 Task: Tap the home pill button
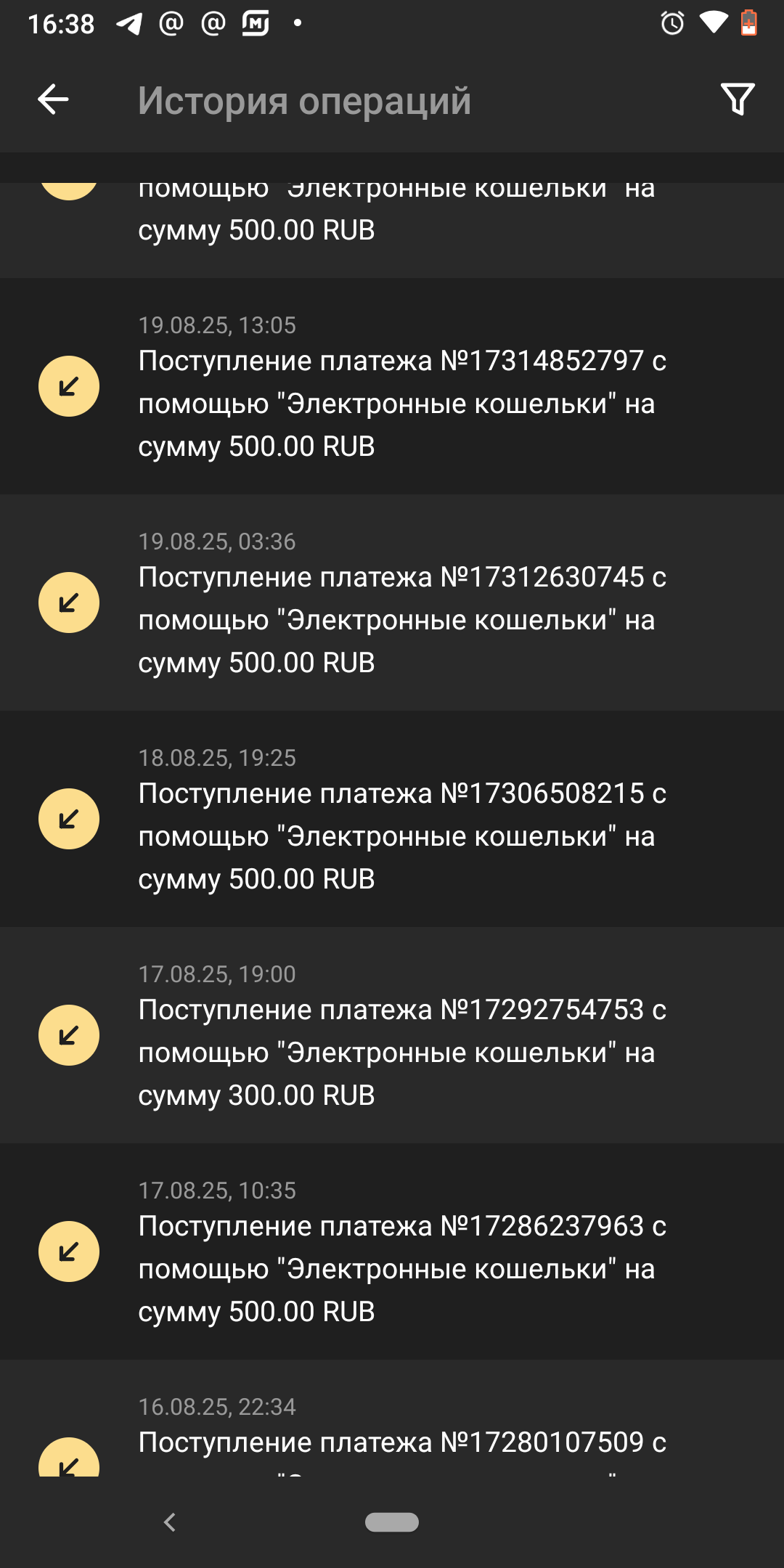coord(392,1522)
